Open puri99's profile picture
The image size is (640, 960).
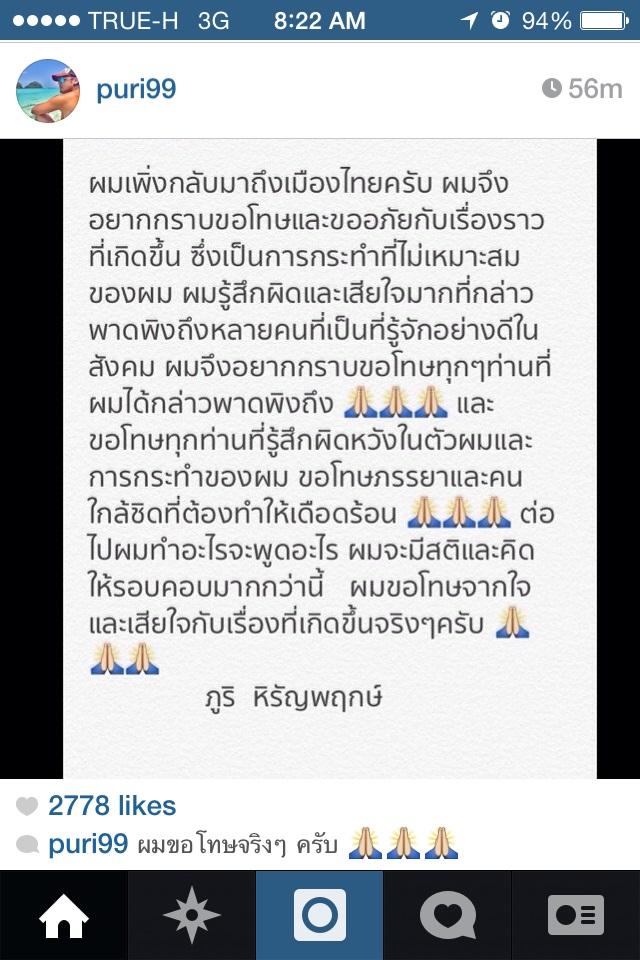click(x=47, y=89)
